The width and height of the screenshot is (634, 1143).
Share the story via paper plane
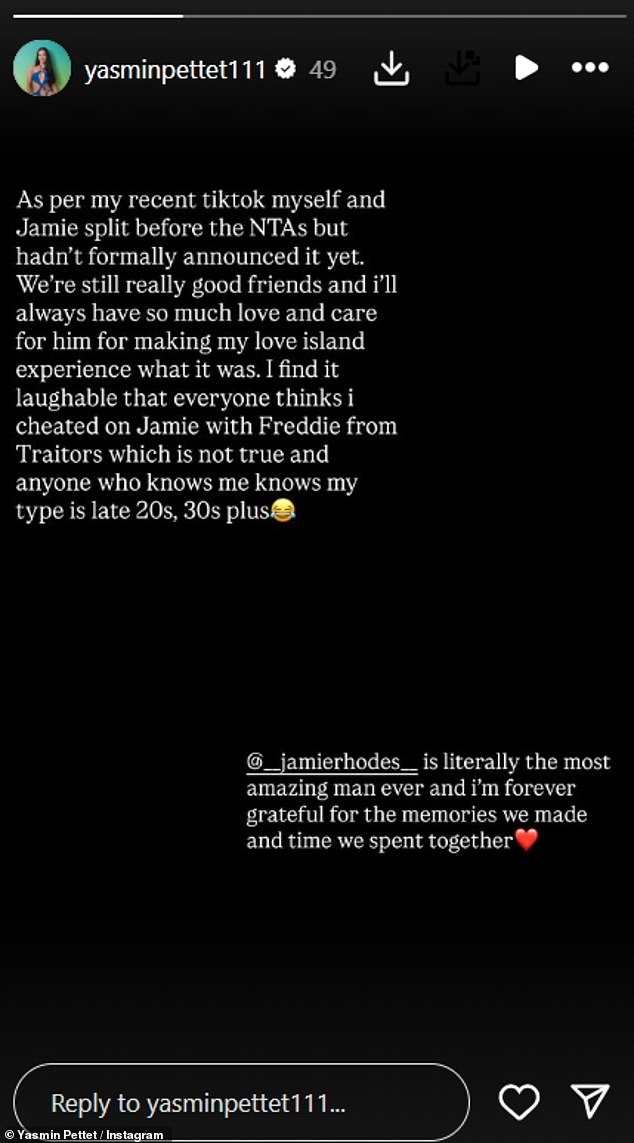588,1103
